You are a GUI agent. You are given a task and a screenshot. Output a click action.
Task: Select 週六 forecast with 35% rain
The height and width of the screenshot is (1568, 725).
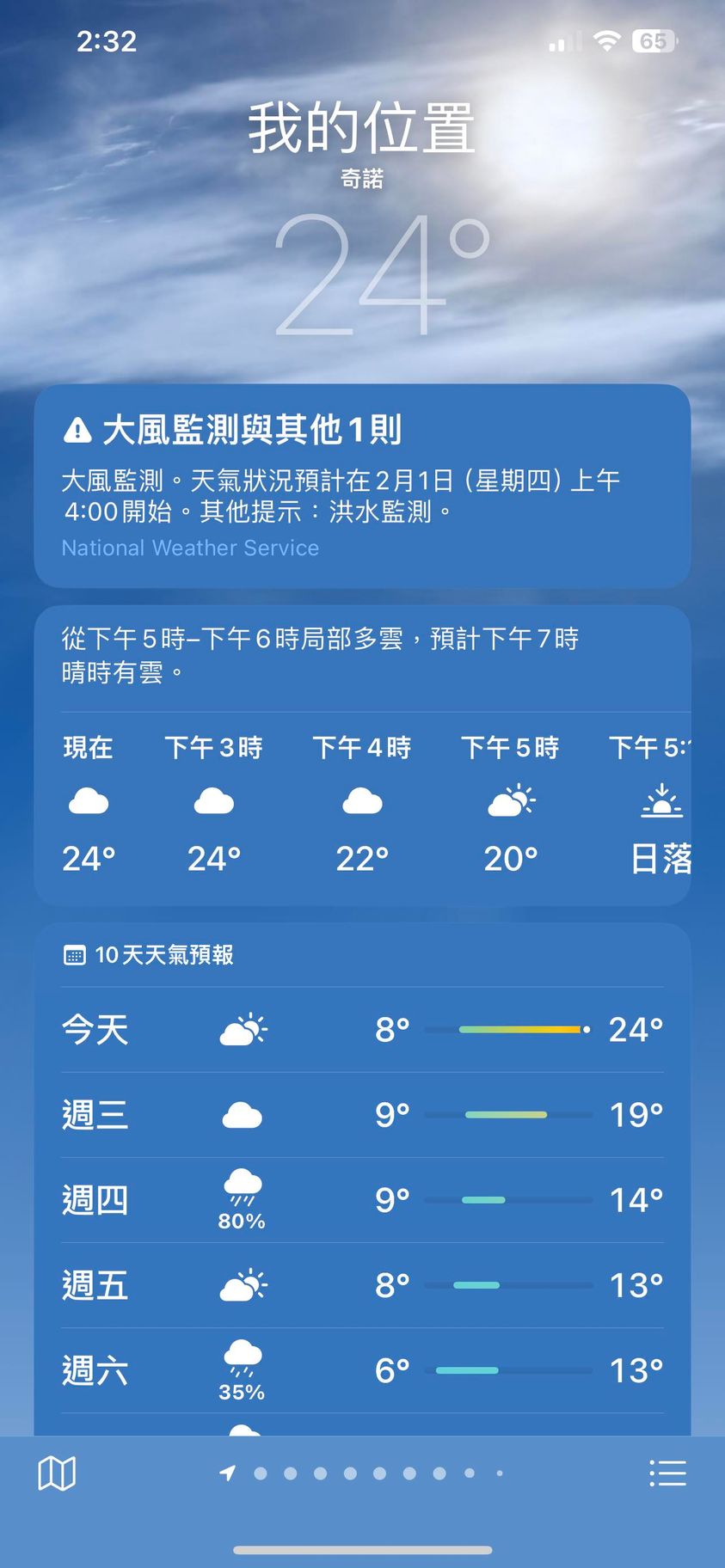click(362, 1370)
